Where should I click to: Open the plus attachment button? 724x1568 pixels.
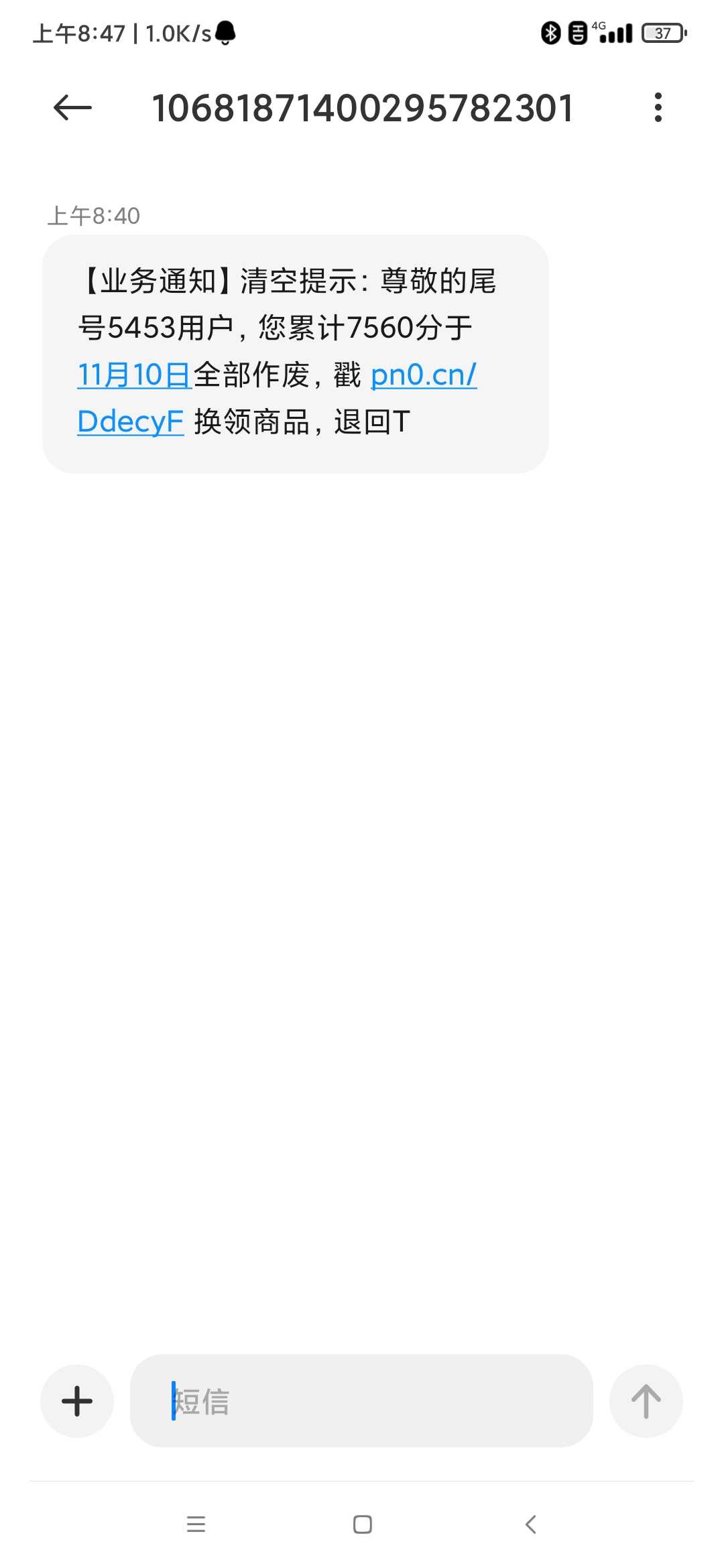click(77, 1401)
